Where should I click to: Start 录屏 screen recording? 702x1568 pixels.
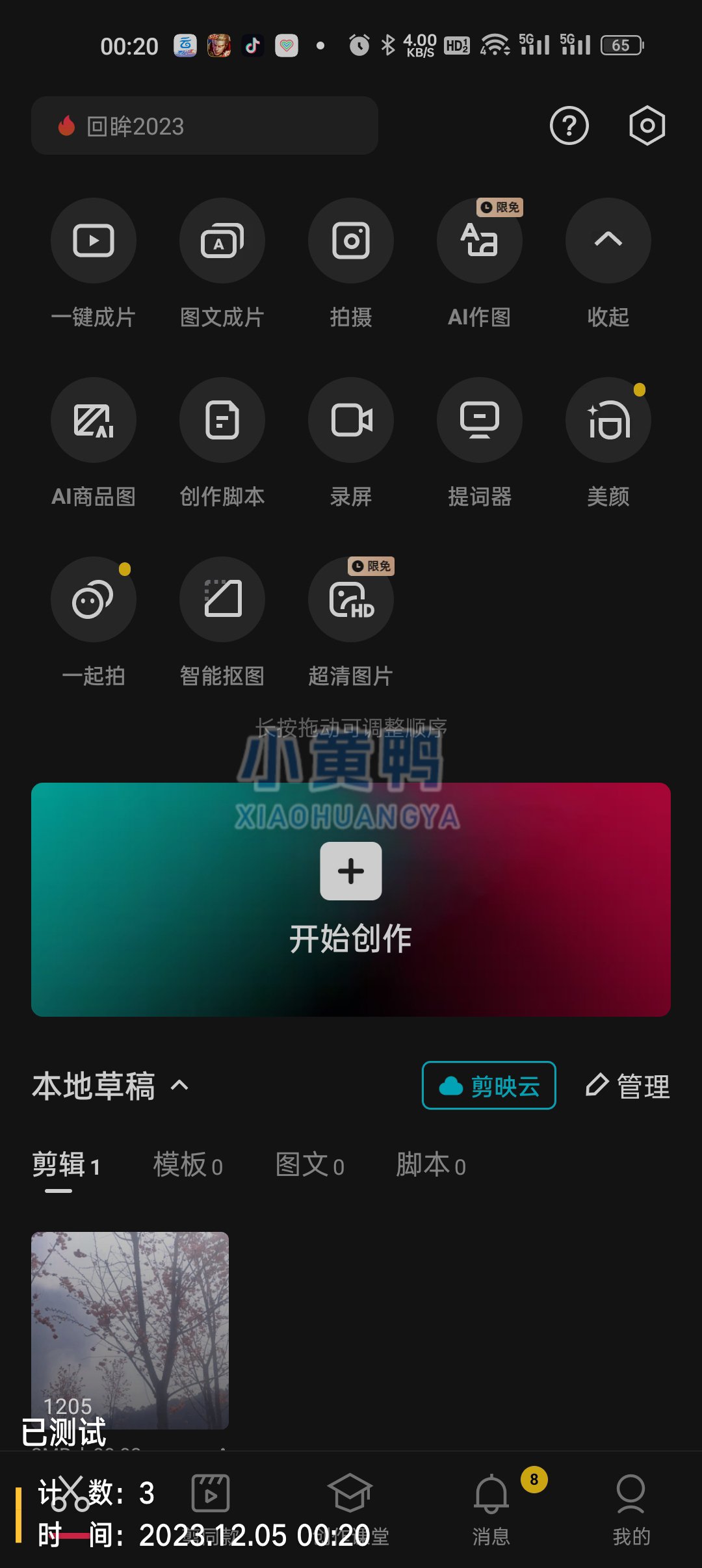[351, 420]
